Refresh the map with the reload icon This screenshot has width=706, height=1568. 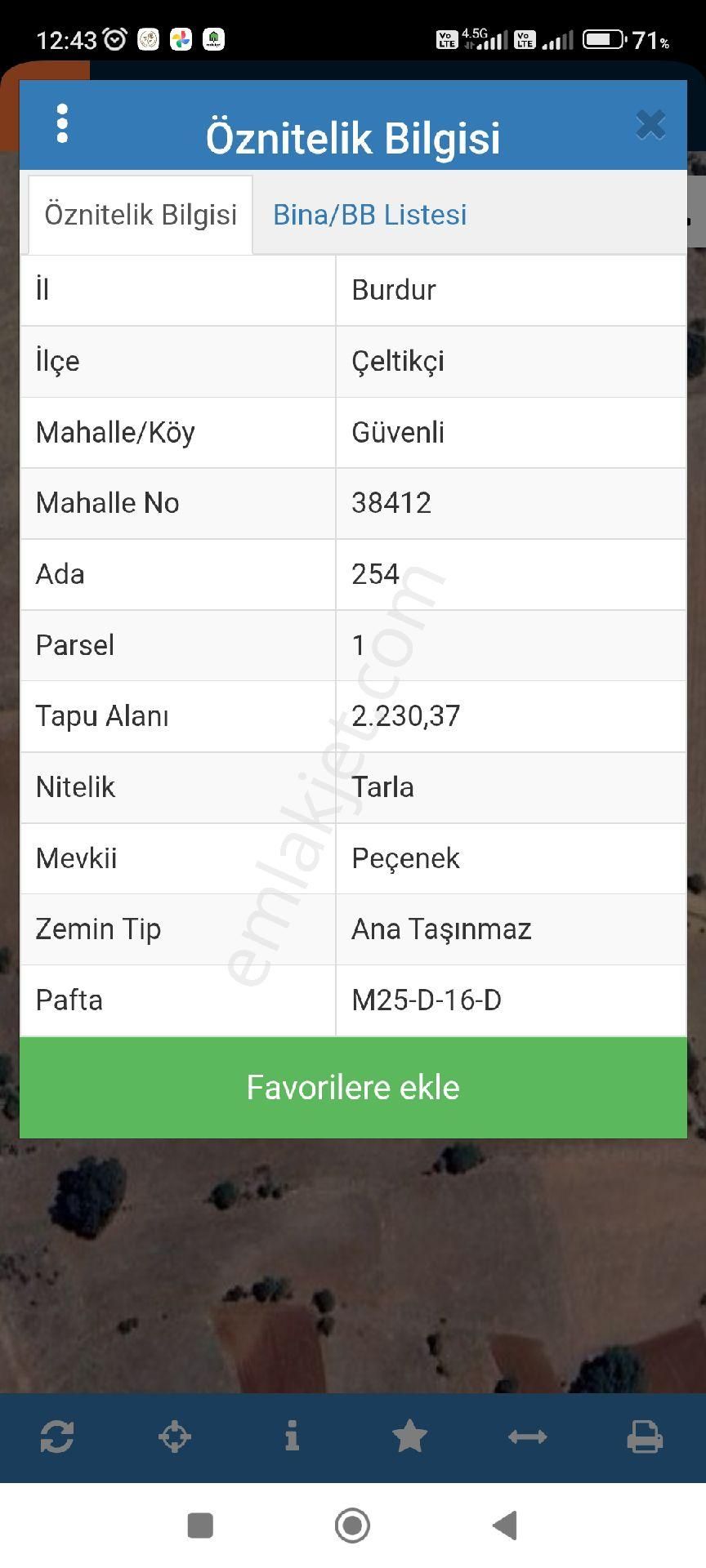pyautogui.click(x=57, y=1437)
